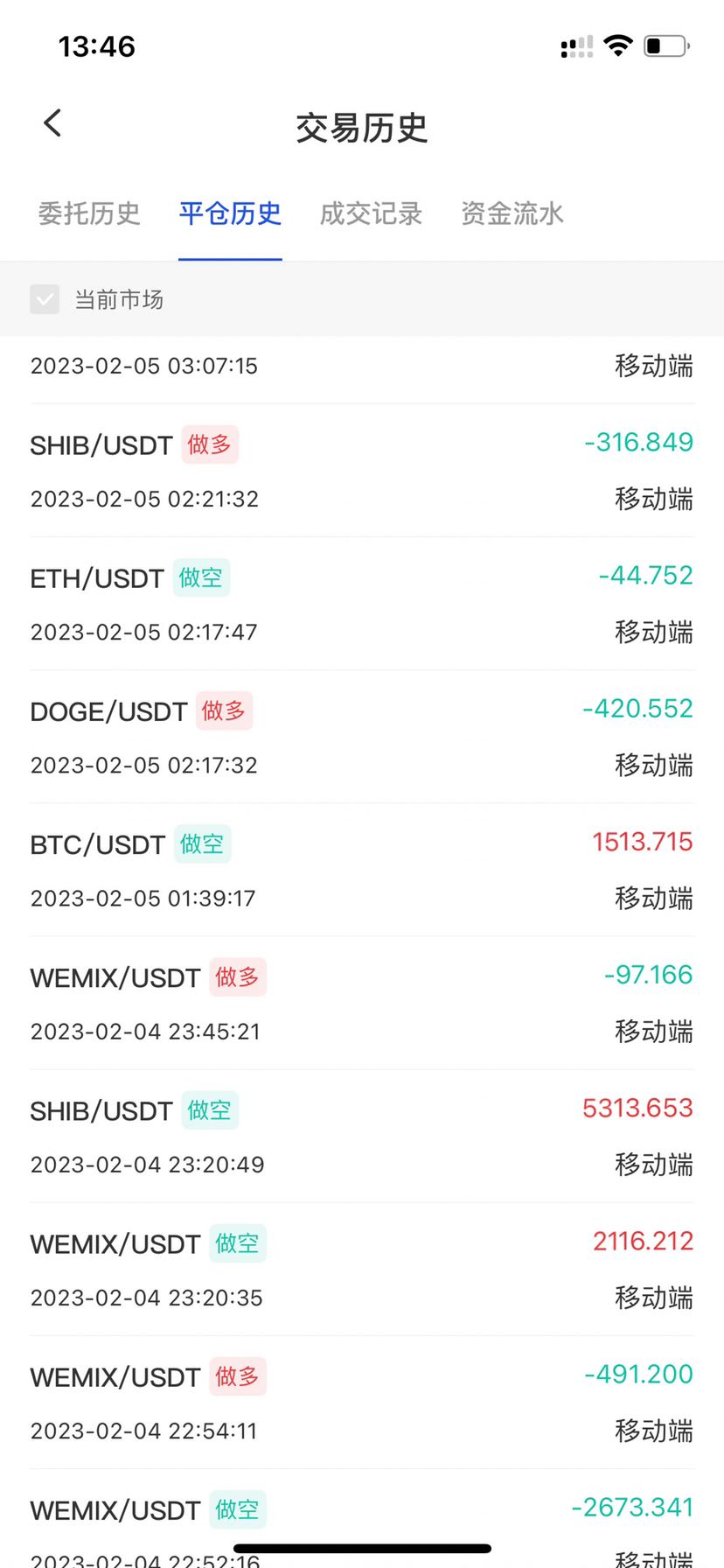Open WEMIX/USDT 做多 record at 23:45:21
724x1568 pixels.
point(362,1003)
